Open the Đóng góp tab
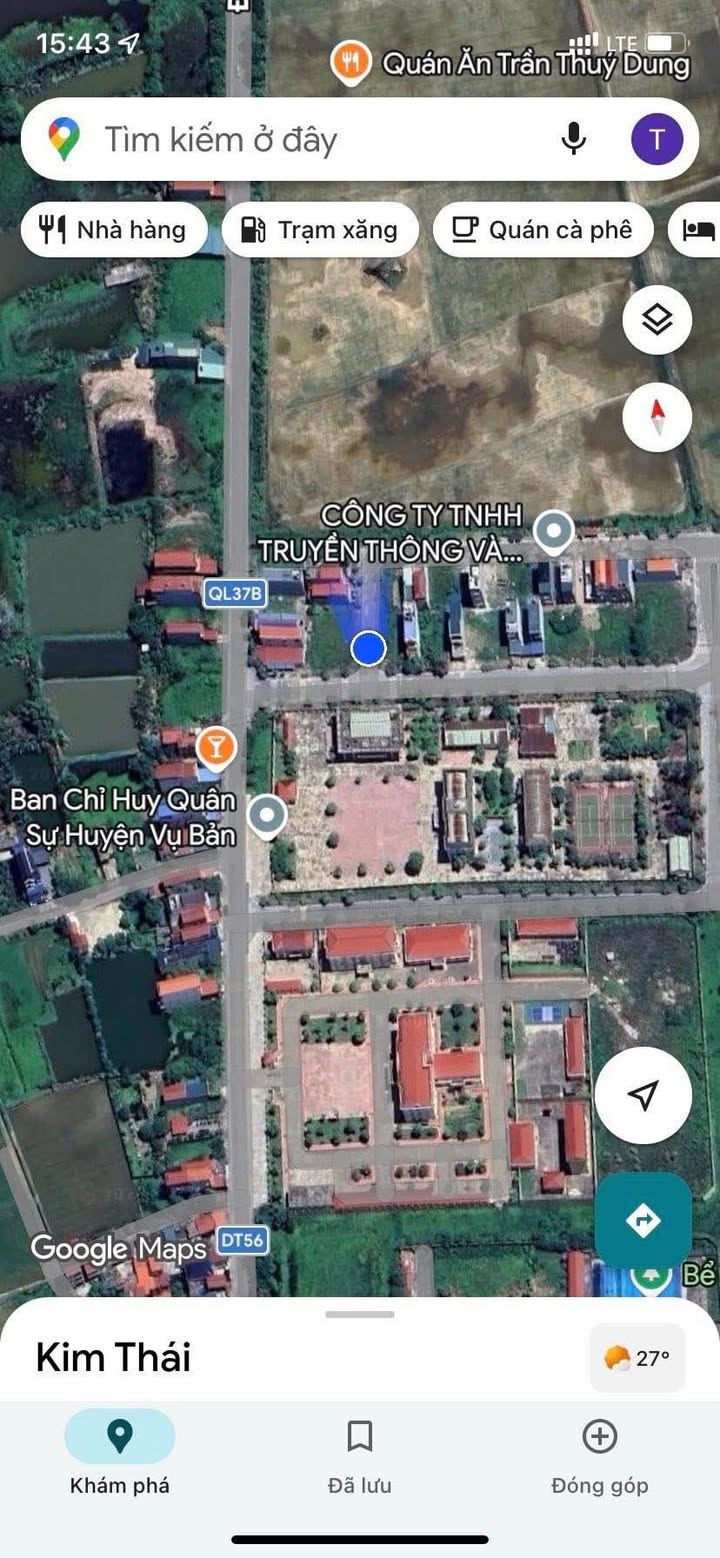The height and width of the screenshot is (1558, 720). (599, 1455)
